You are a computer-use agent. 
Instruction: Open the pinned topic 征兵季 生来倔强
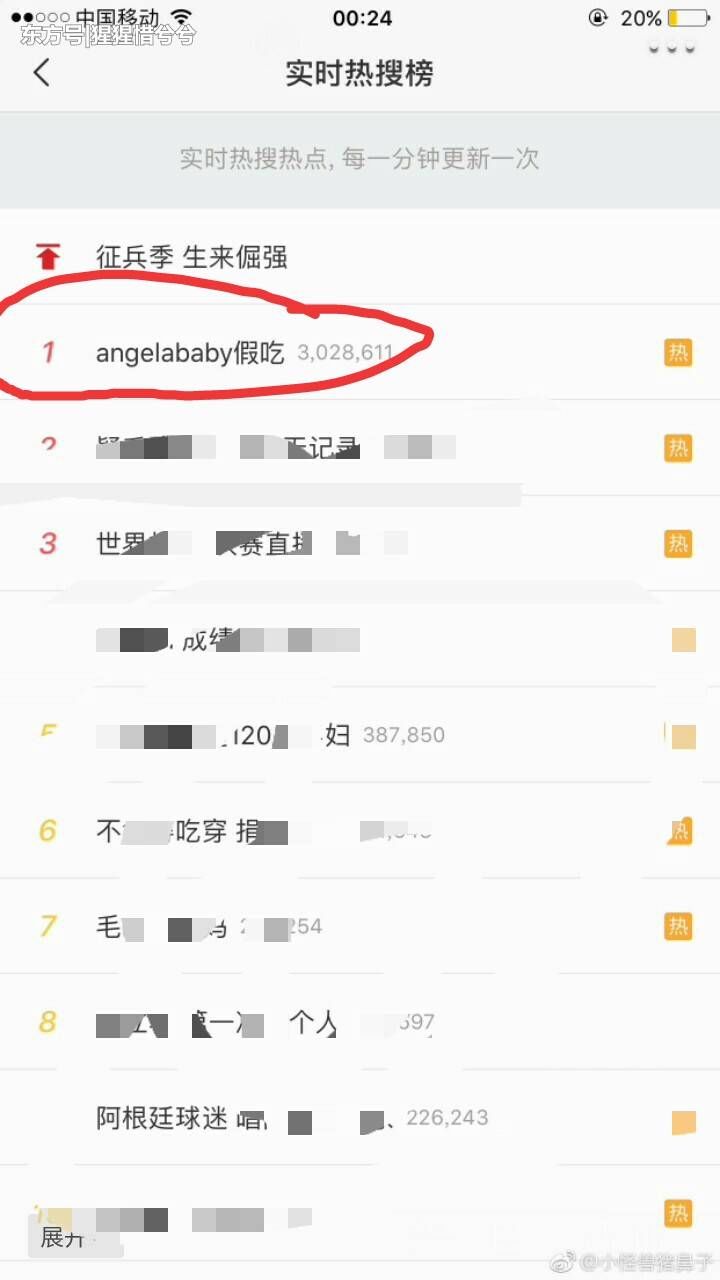192,257
